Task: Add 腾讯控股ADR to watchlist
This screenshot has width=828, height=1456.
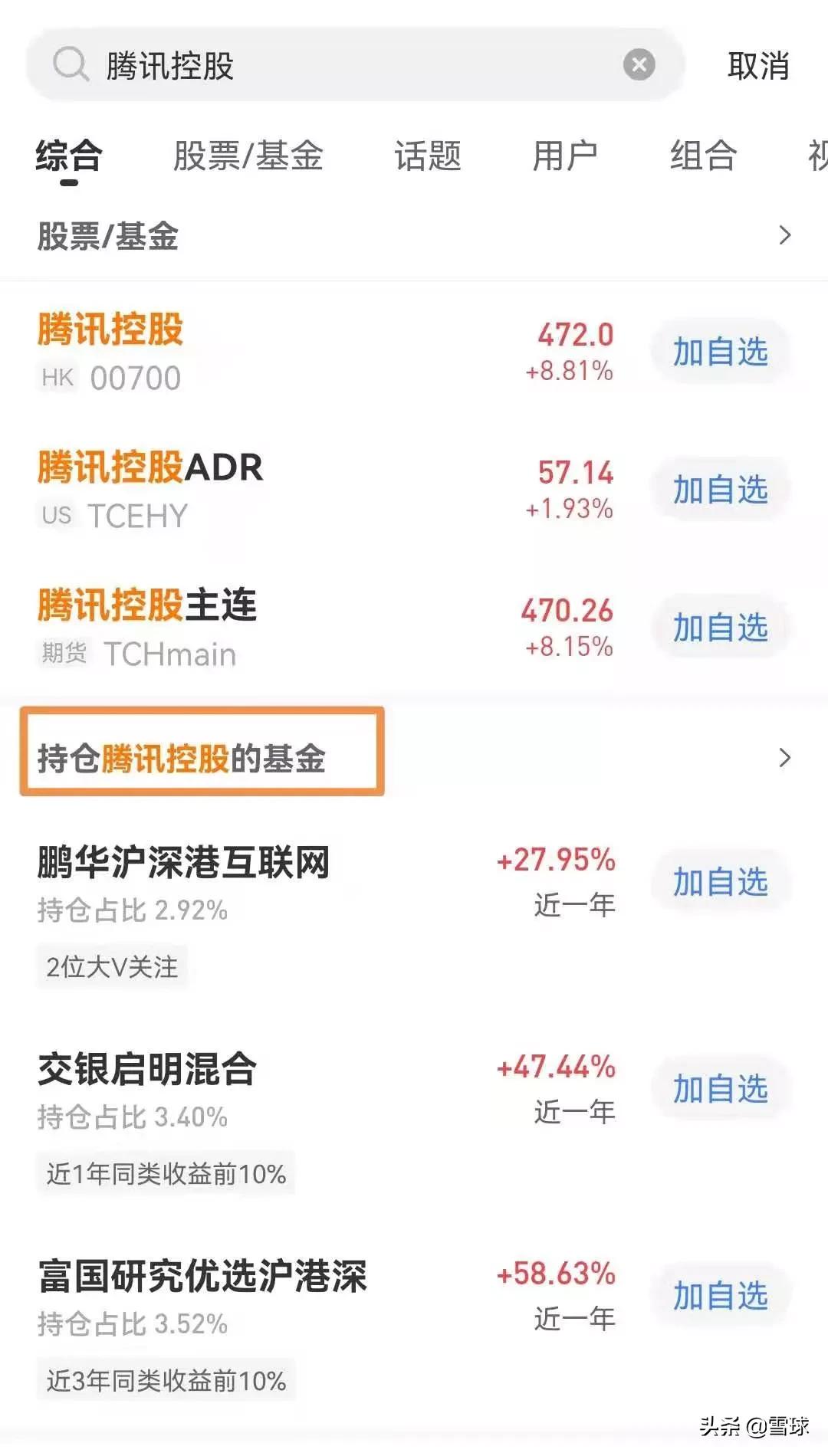Action: (x=721, y=487)
